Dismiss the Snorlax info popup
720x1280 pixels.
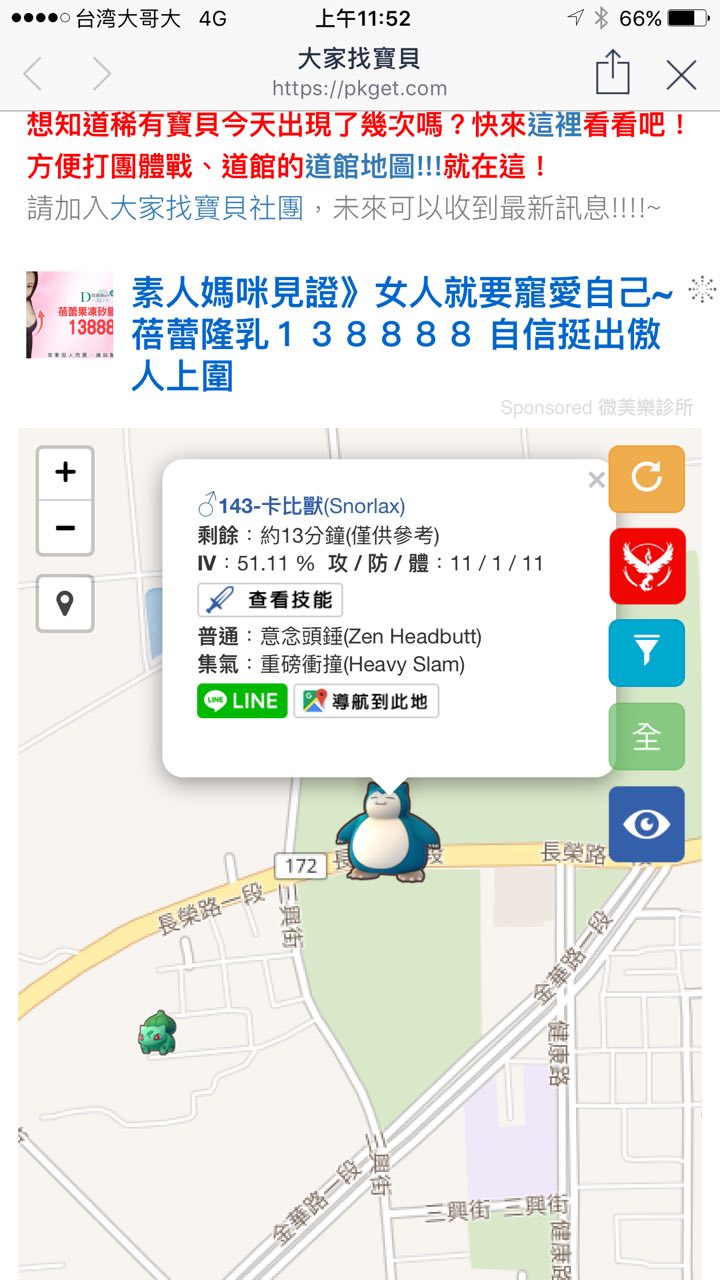tap(597, 480)
